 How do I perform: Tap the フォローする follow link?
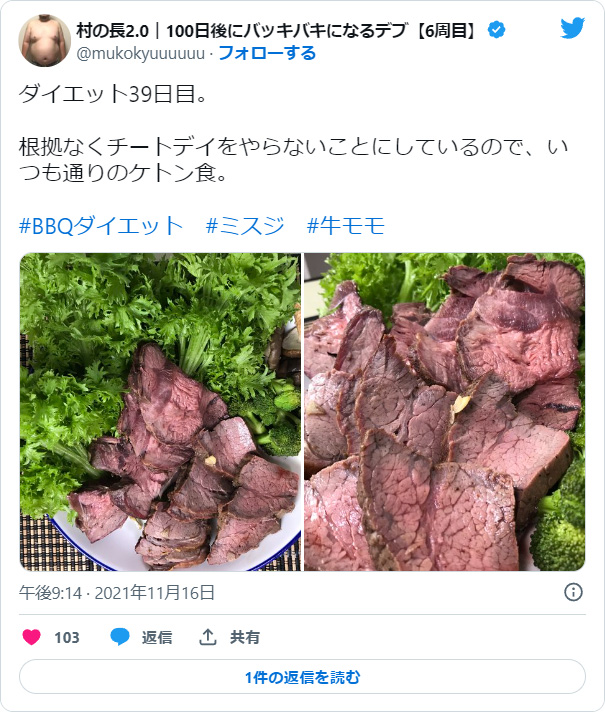266,53
